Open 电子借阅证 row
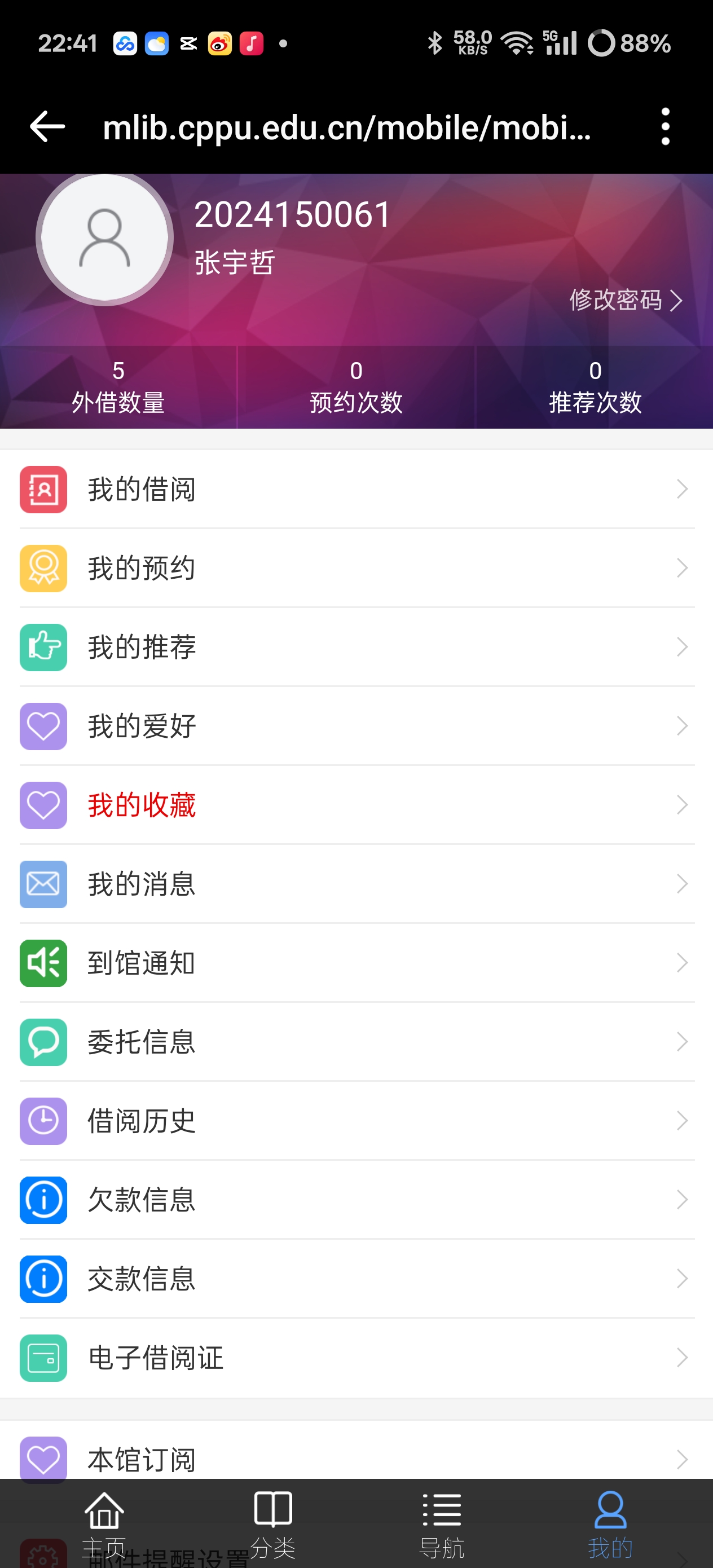Viewport: 713px width, 1568px height. 356,1358
